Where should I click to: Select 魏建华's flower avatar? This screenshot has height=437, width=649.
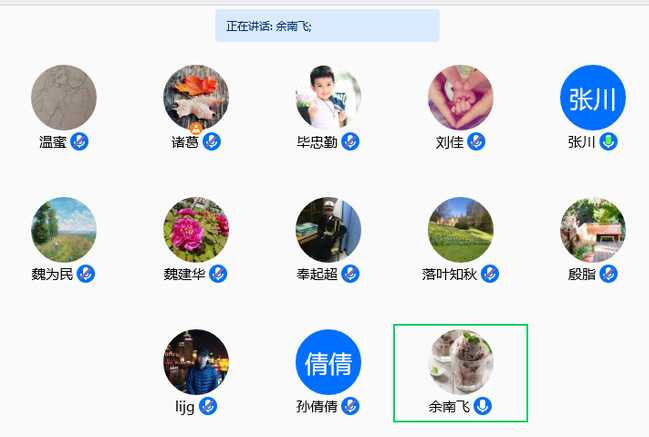(x=196, y=230)
